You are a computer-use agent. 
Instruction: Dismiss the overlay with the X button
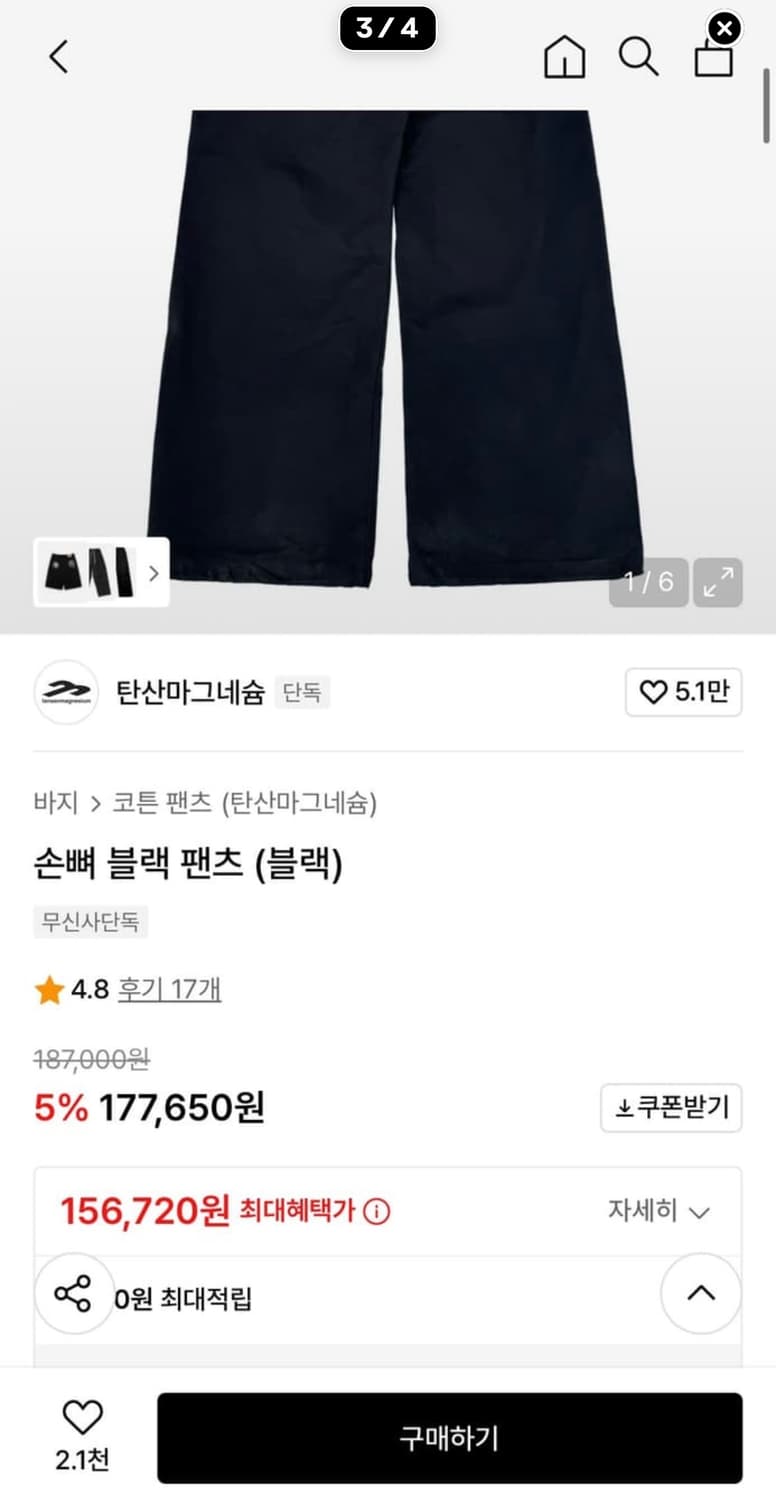(724, 27)
